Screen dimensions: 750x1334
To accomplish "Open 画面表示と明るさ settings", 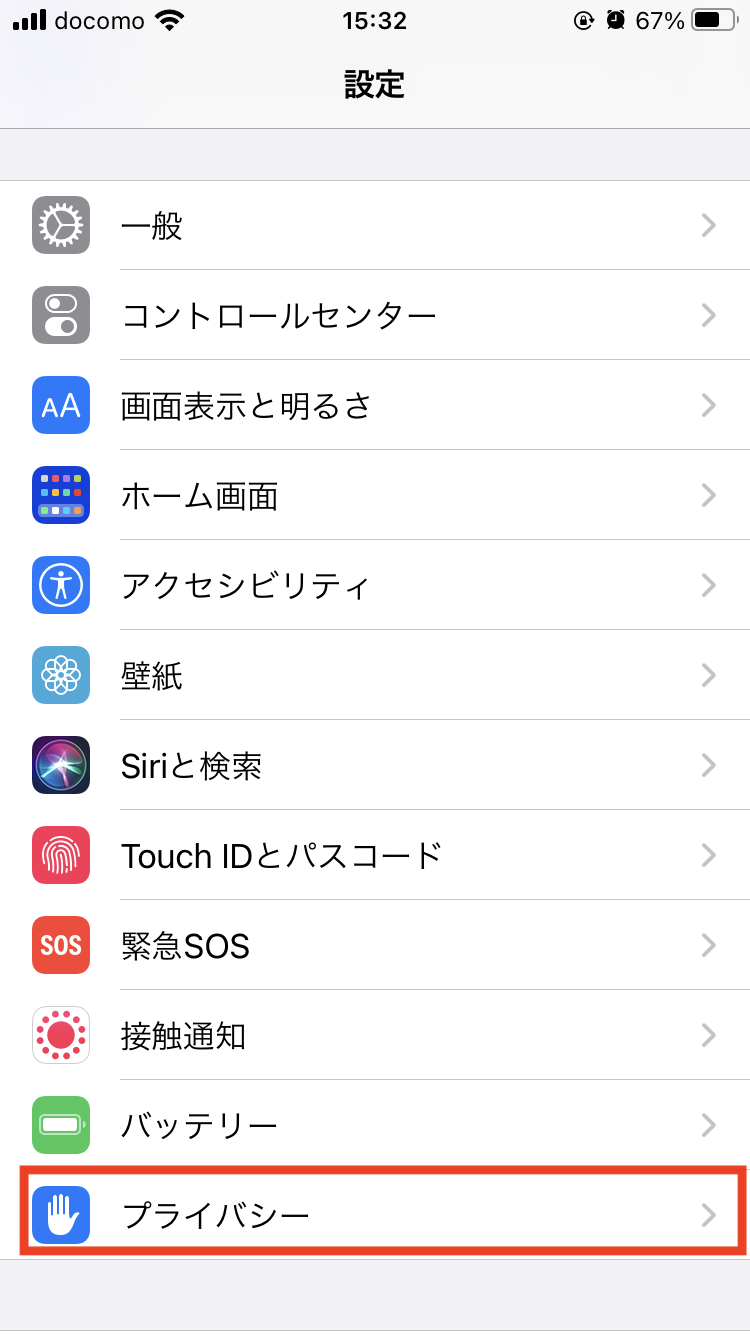I will 245,405.
